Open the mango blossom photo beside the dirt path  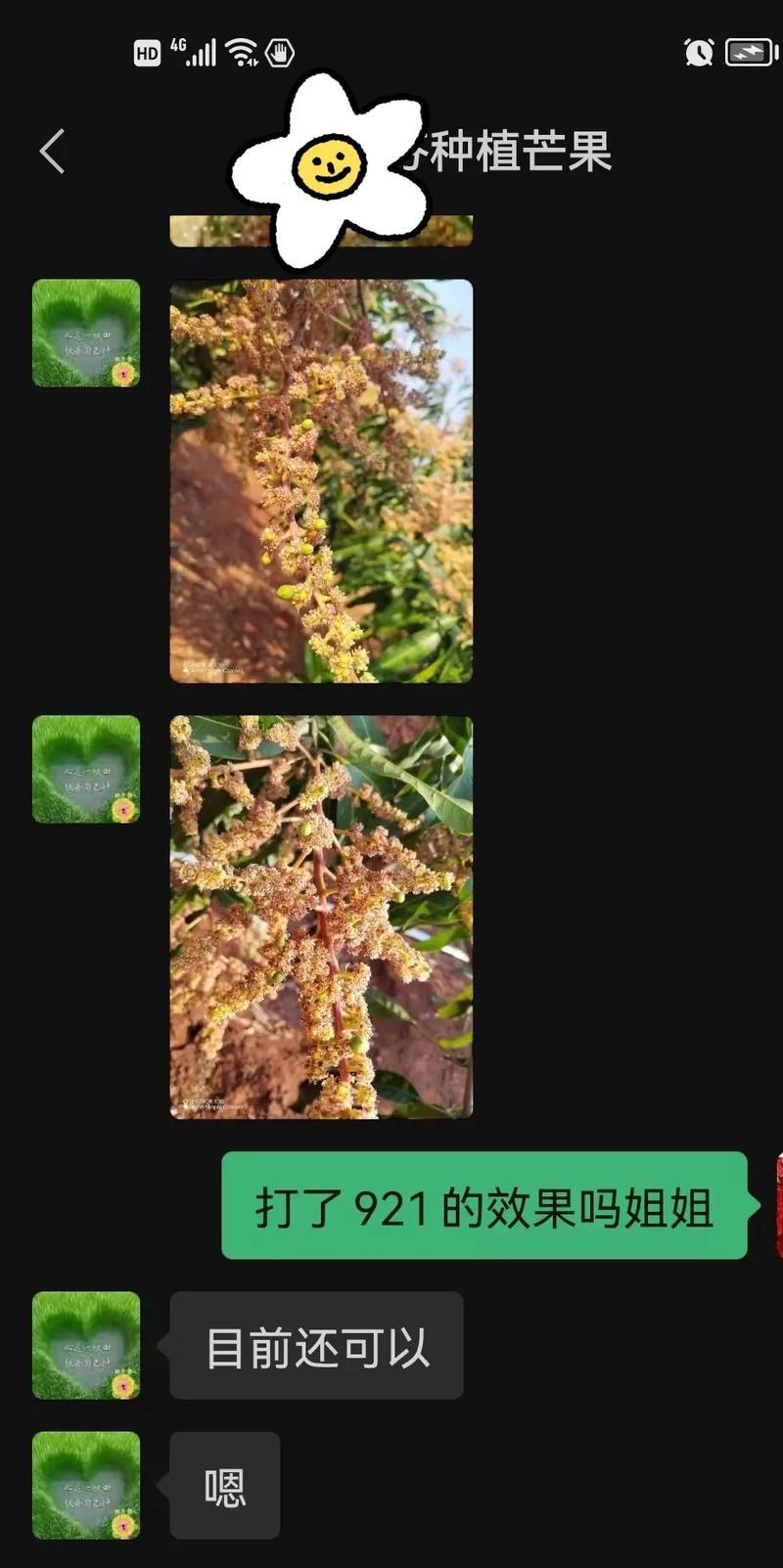point(321,480)
